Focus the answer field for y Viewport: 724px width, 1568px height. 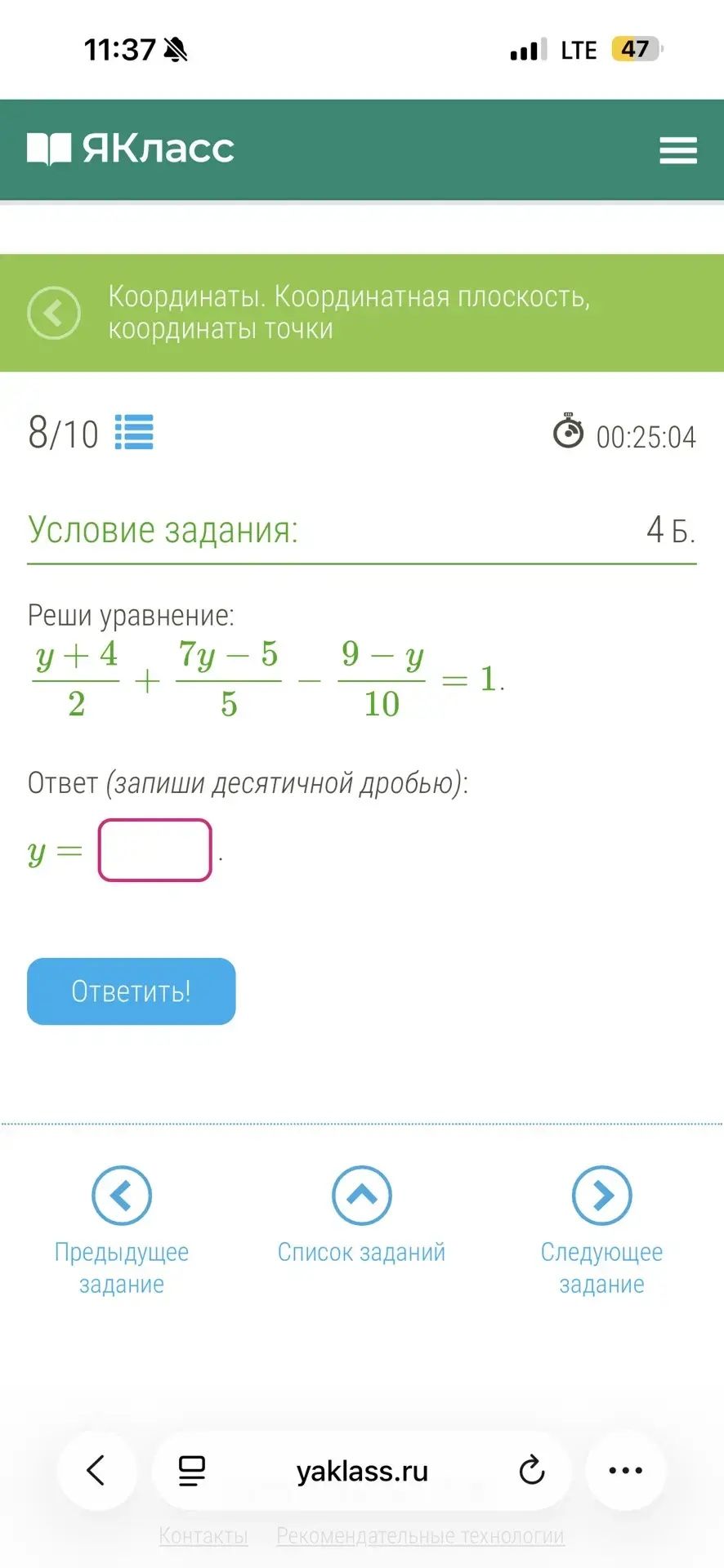[155, 850]
